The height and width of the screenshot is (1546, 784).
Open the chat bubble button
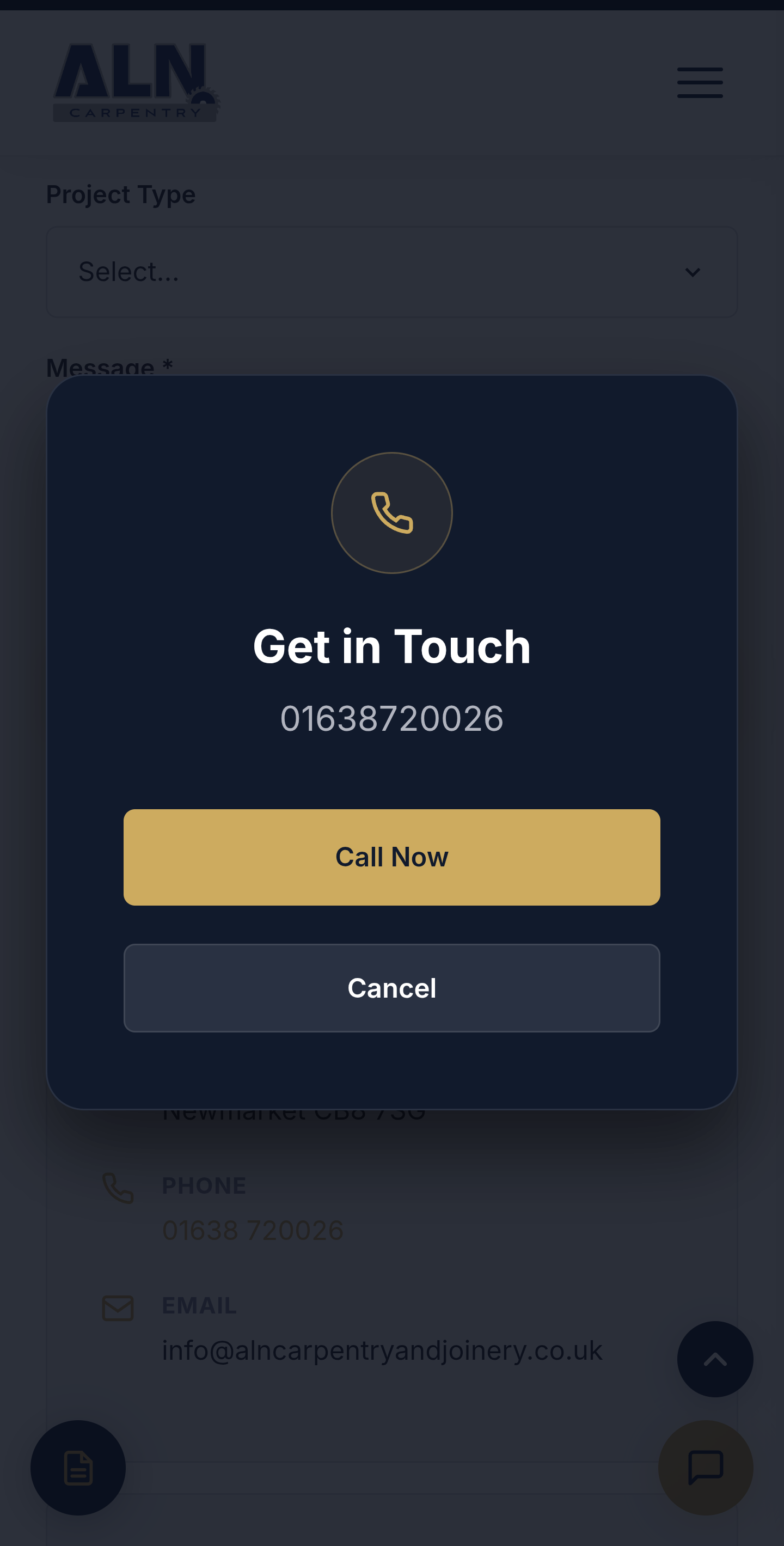(706, 1468)
